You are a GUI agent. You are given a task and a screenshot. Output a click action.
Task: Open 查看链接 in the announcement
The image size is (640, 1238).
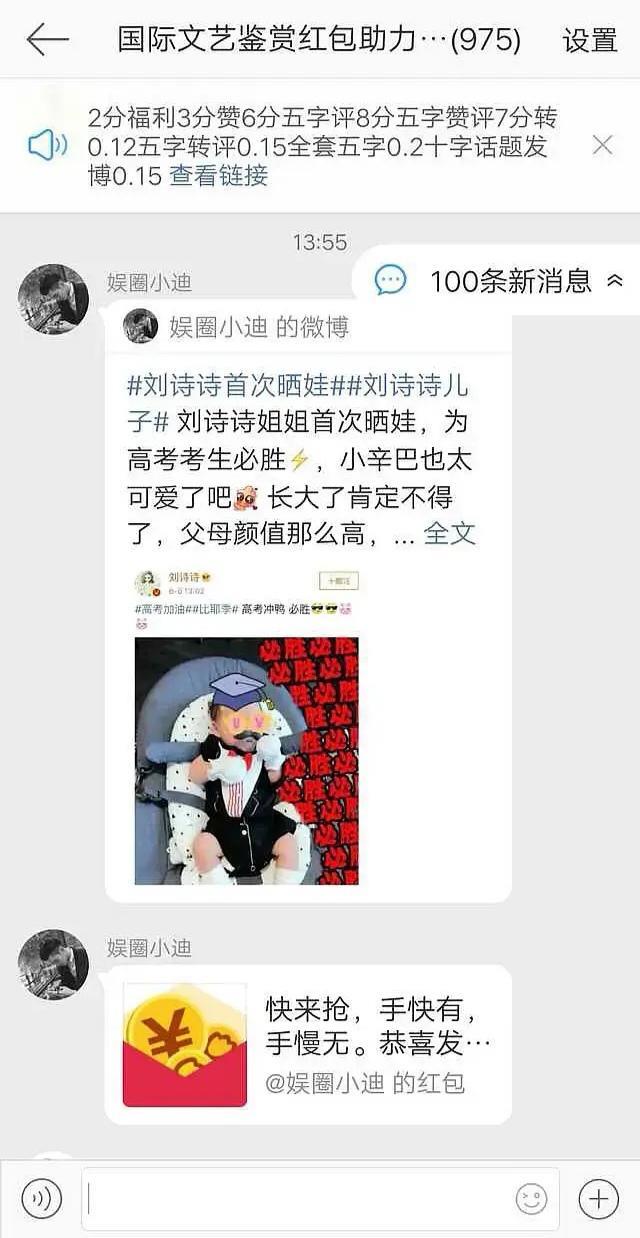pos(218,175)
